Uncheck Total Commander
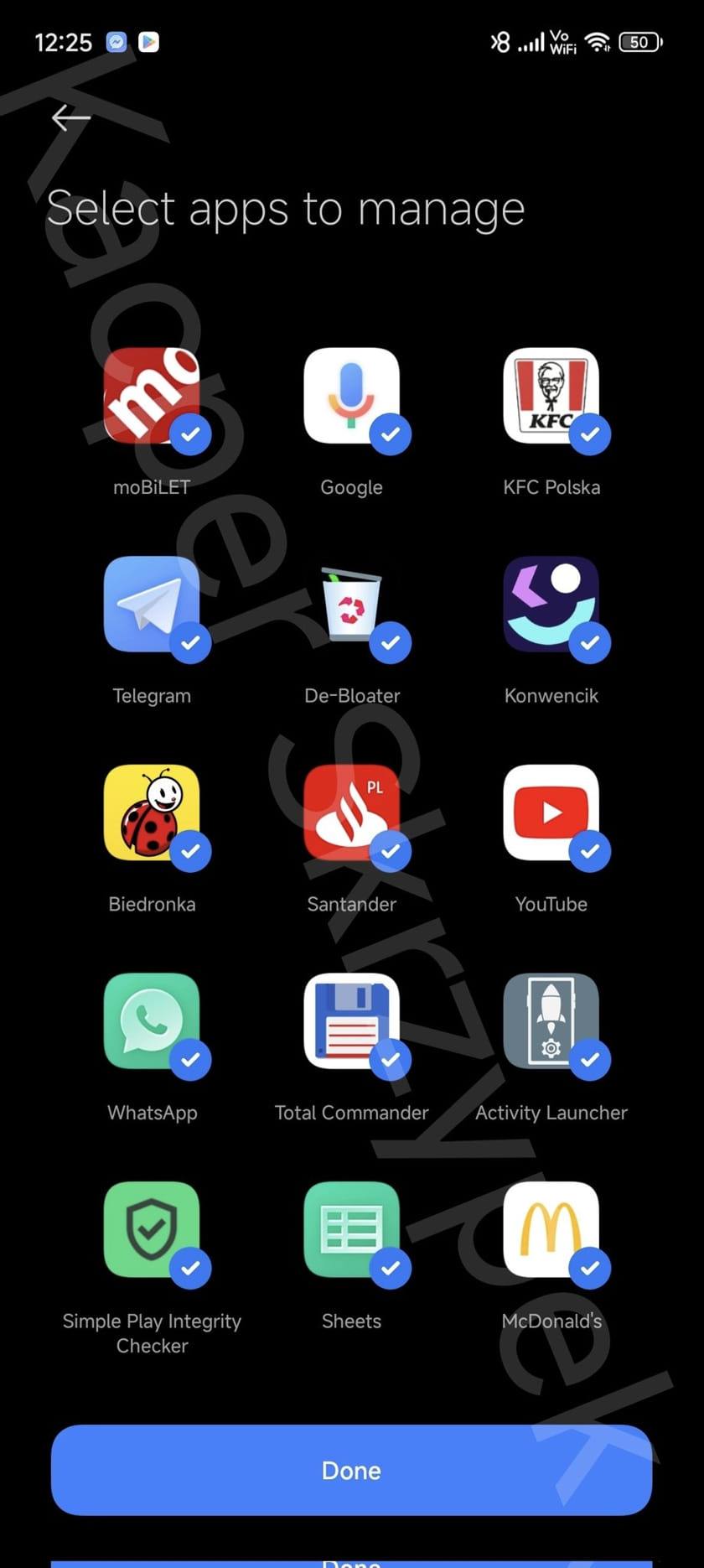The height and width of the screenshot is (1568, 704). pos(351,1021)
